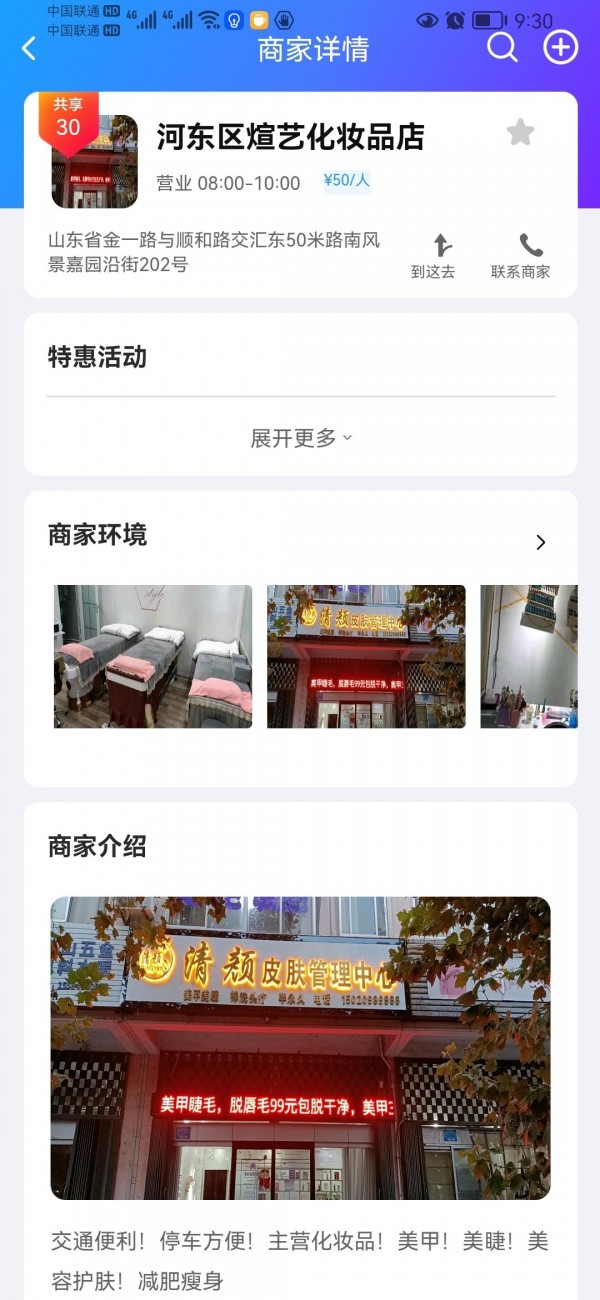Open the large storefront image in 商家介绍
This screenshot has height=1300, width=600.
(300, 1047)
